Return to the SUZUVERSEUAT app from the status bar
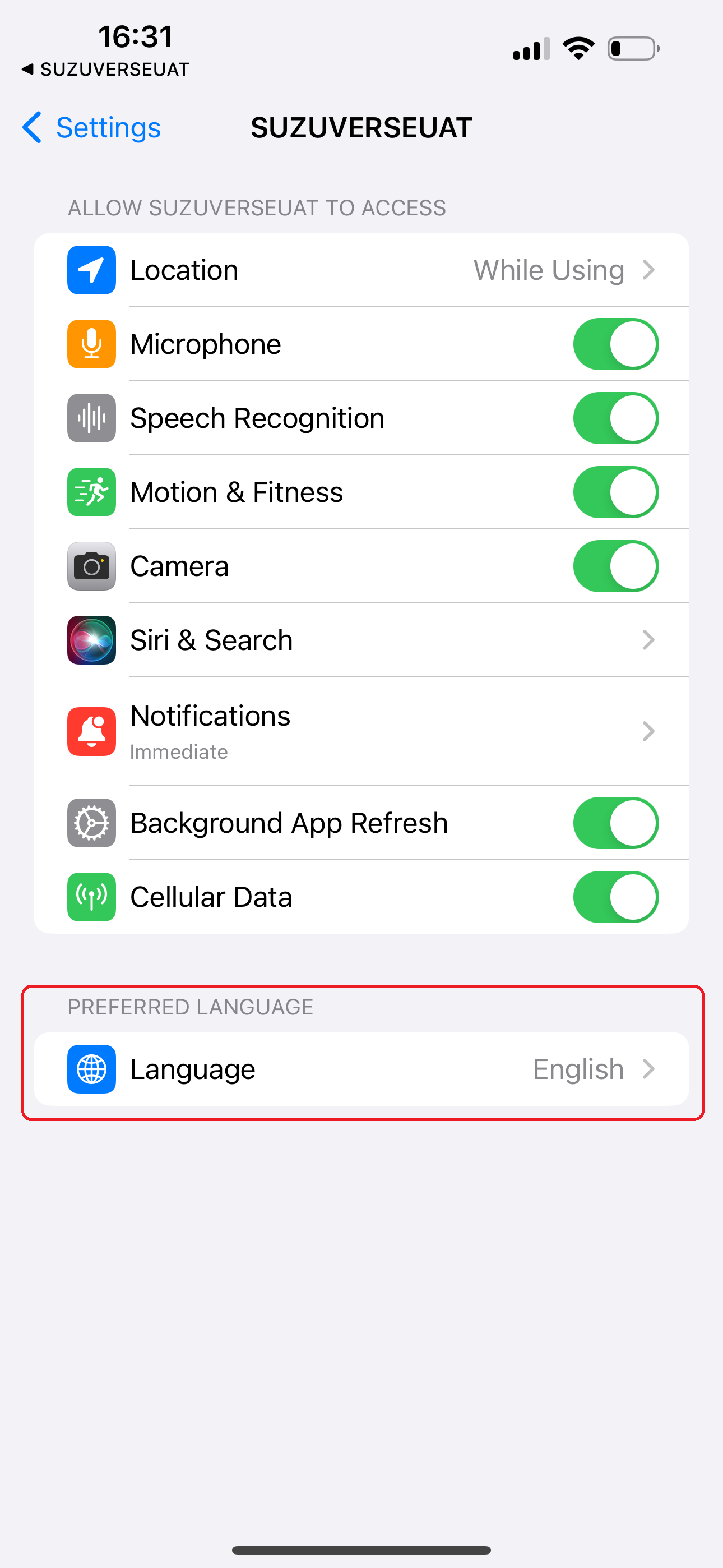723x1568 pixels. click(x=105, y=70)
